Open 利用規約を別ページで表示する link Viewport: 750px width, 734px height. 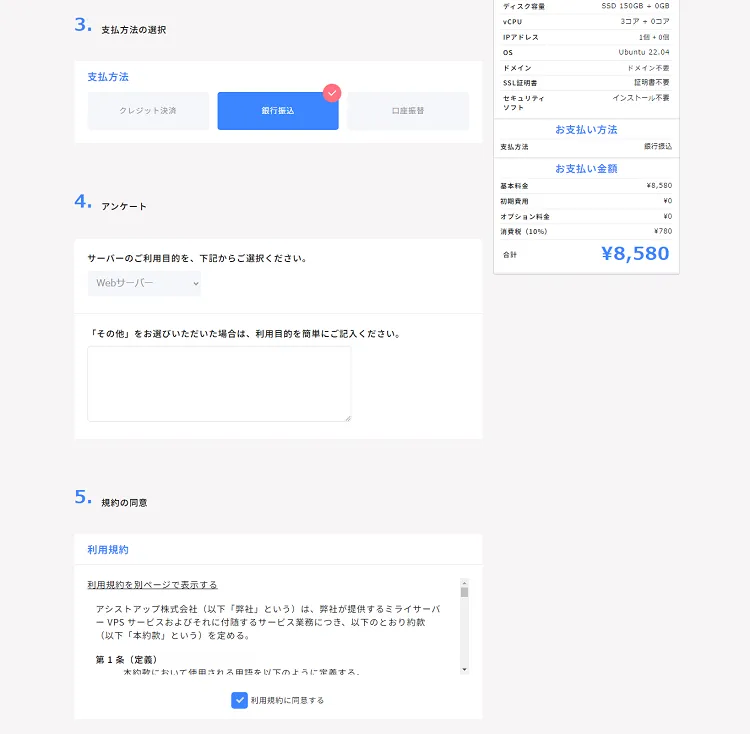coord(152,584)
